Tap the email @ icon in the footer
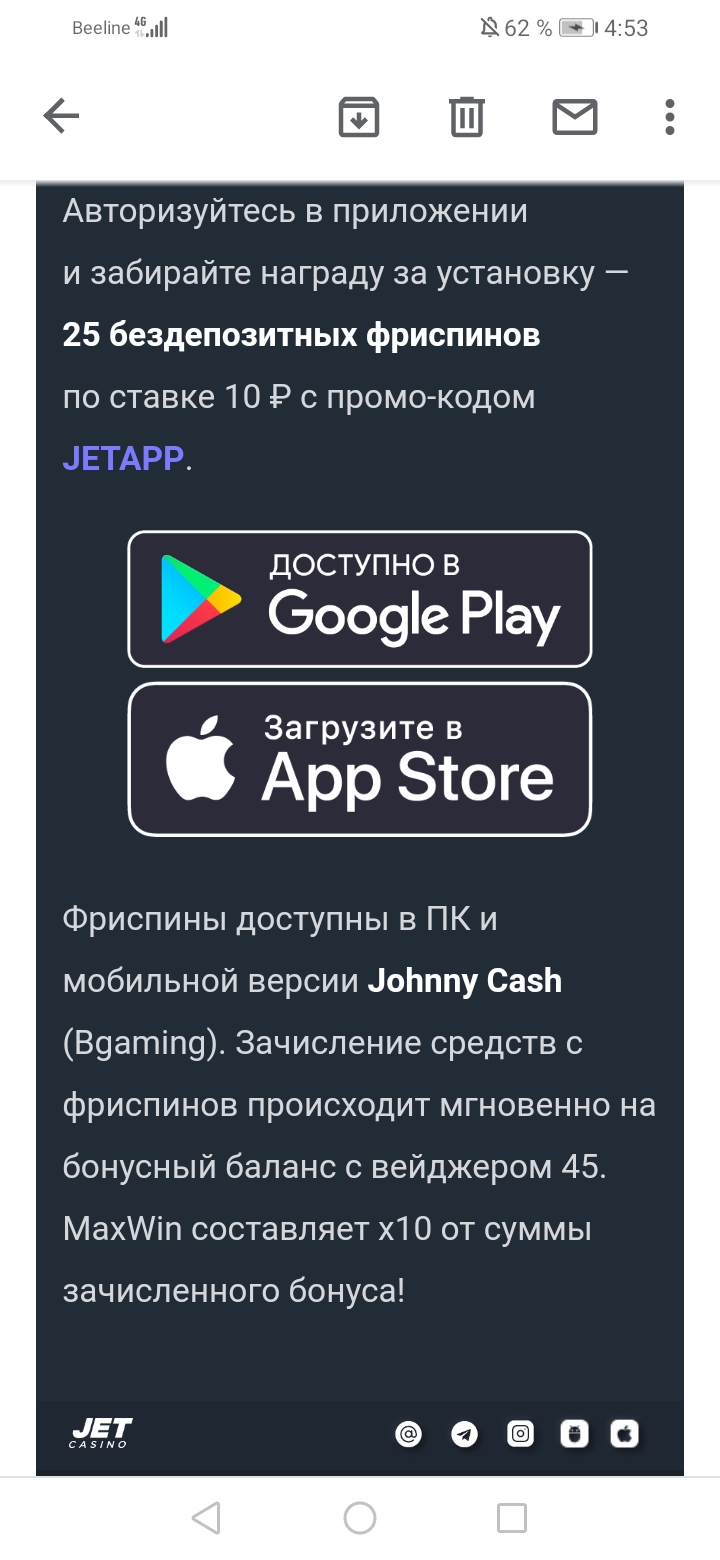720x1560 pixels. point(408,1434)
